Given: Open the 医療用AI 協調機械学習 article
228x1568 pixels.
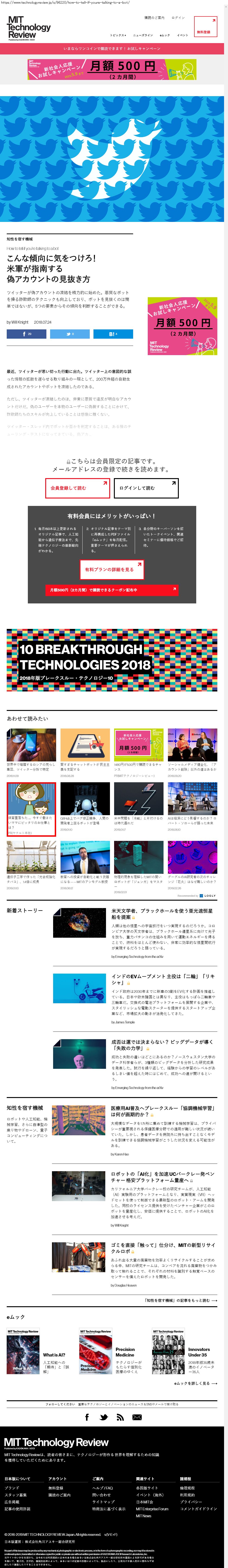Looking at the screenshot, I should tap(162, 1111).
